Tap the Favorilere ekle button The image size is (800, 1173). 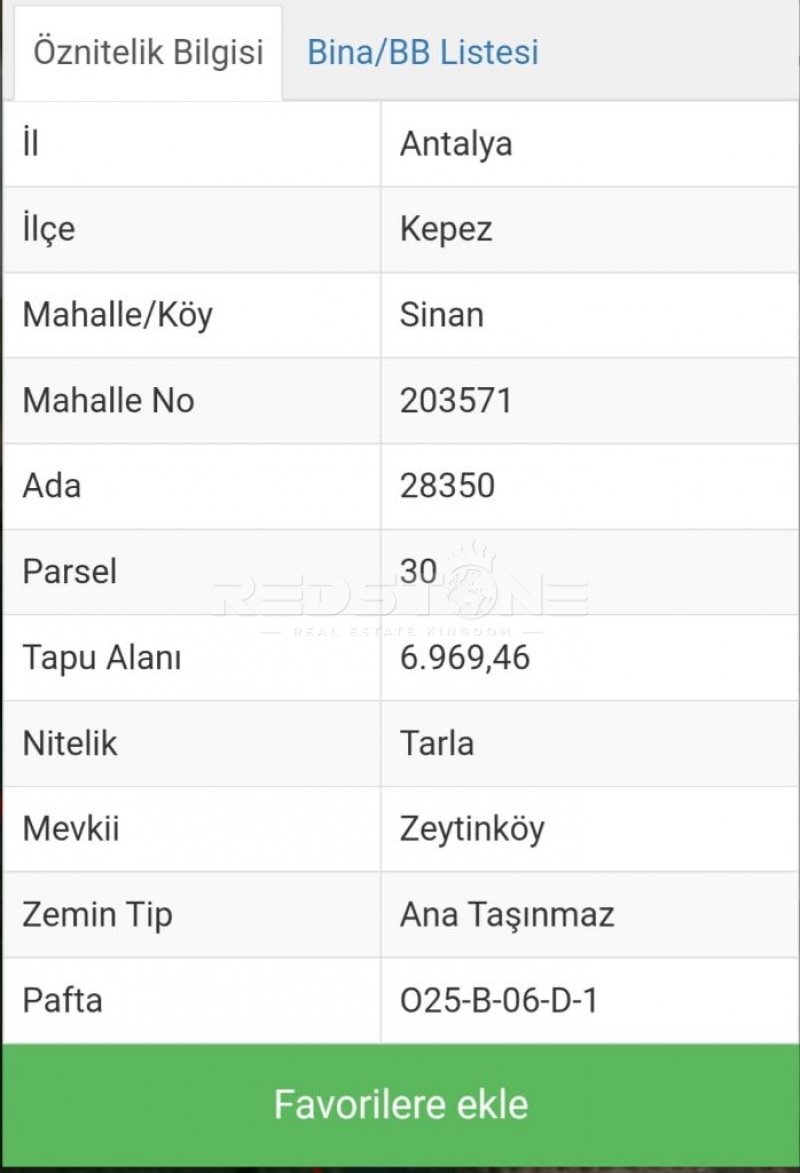point(400,1104)
